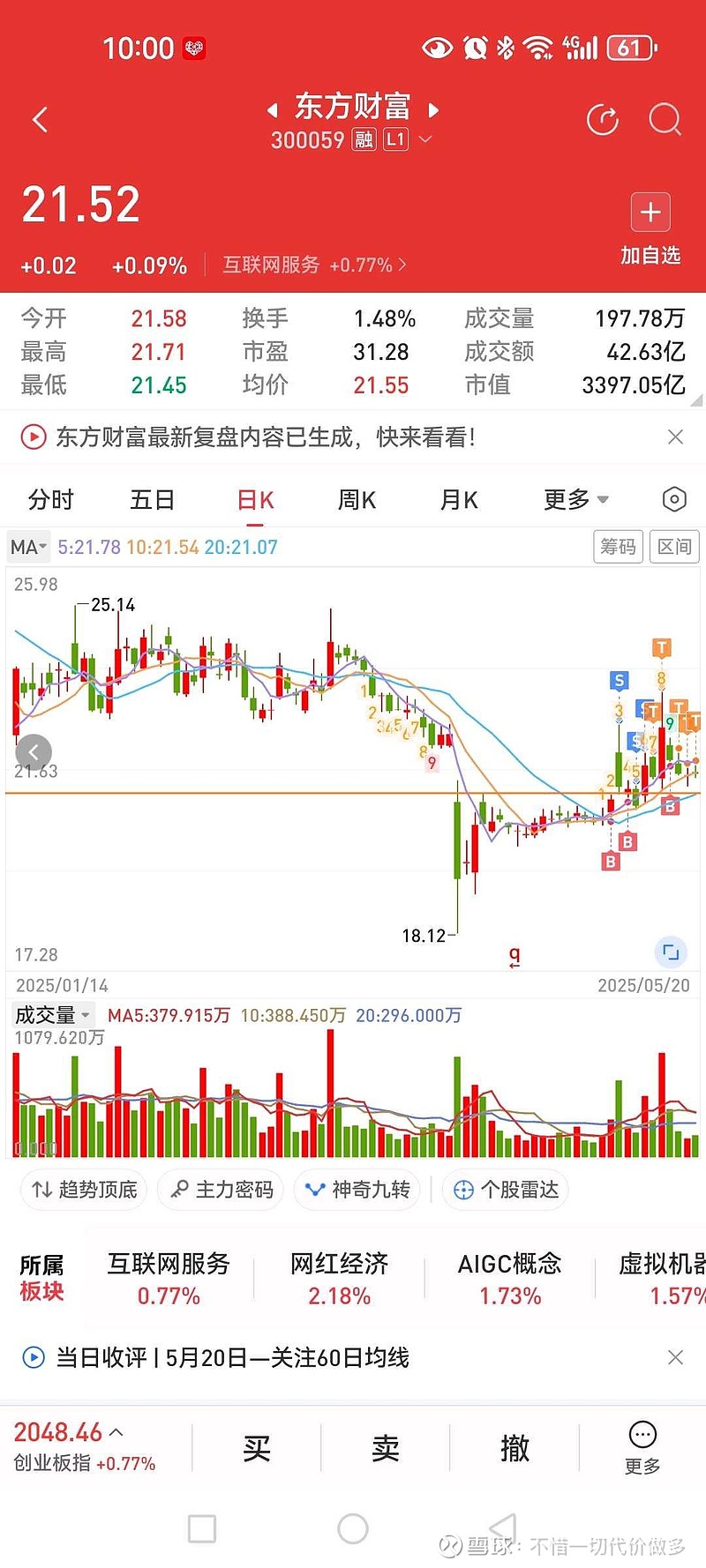
Task: Expand the 更多 chart period dropdown
Action: (575, 500)
